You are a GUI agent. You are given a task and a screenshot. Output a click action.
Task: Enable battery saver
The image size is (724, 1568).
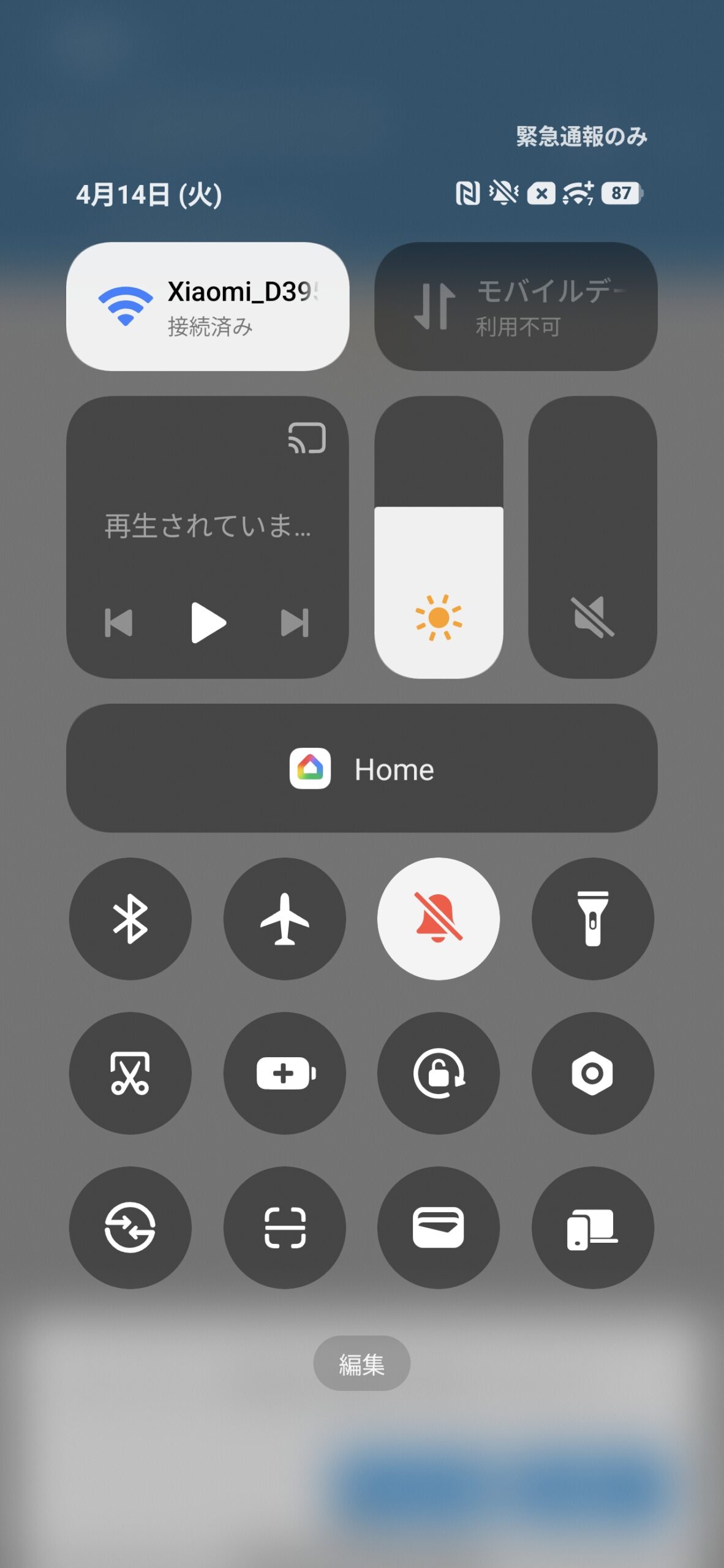tap(284, 1073)
